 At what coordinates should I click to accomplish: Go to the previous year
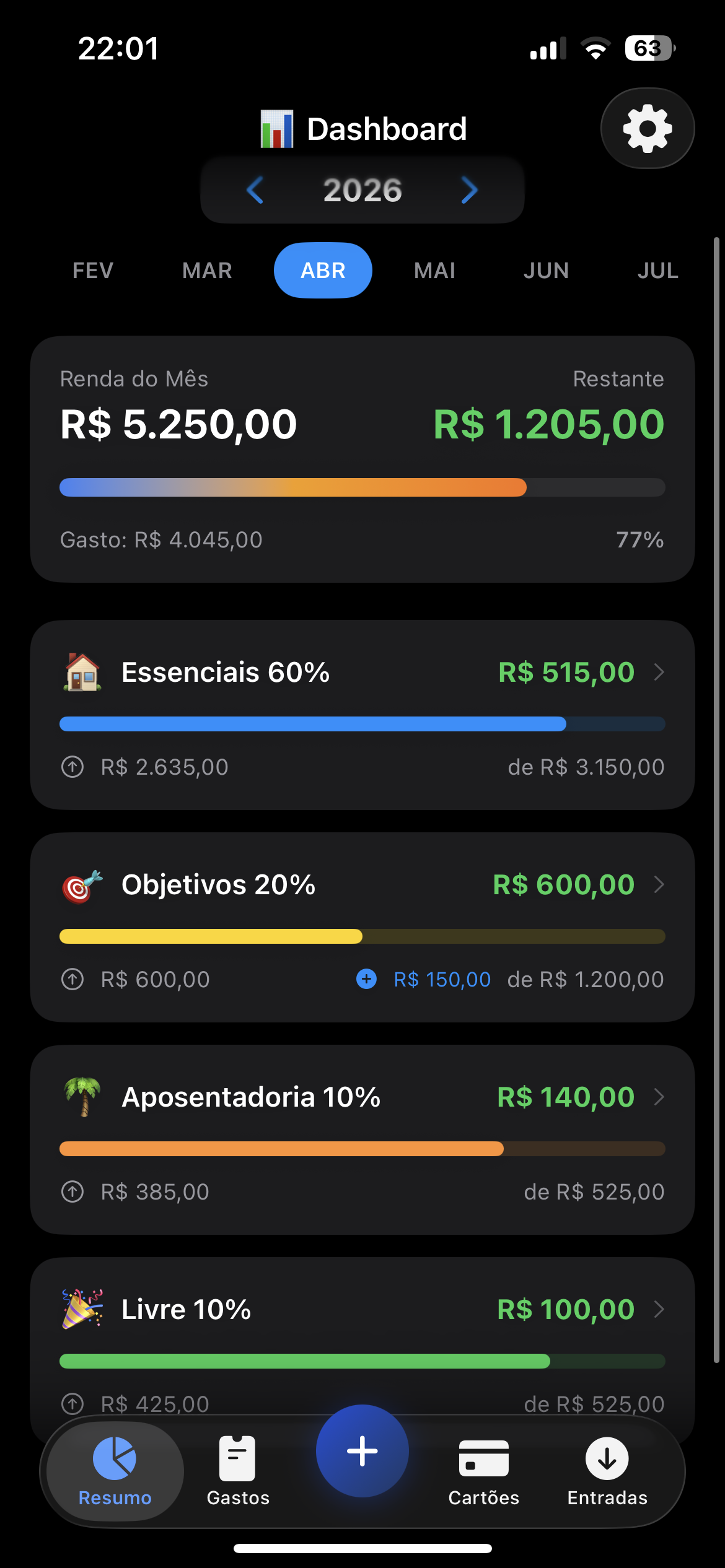click(255, 189)
